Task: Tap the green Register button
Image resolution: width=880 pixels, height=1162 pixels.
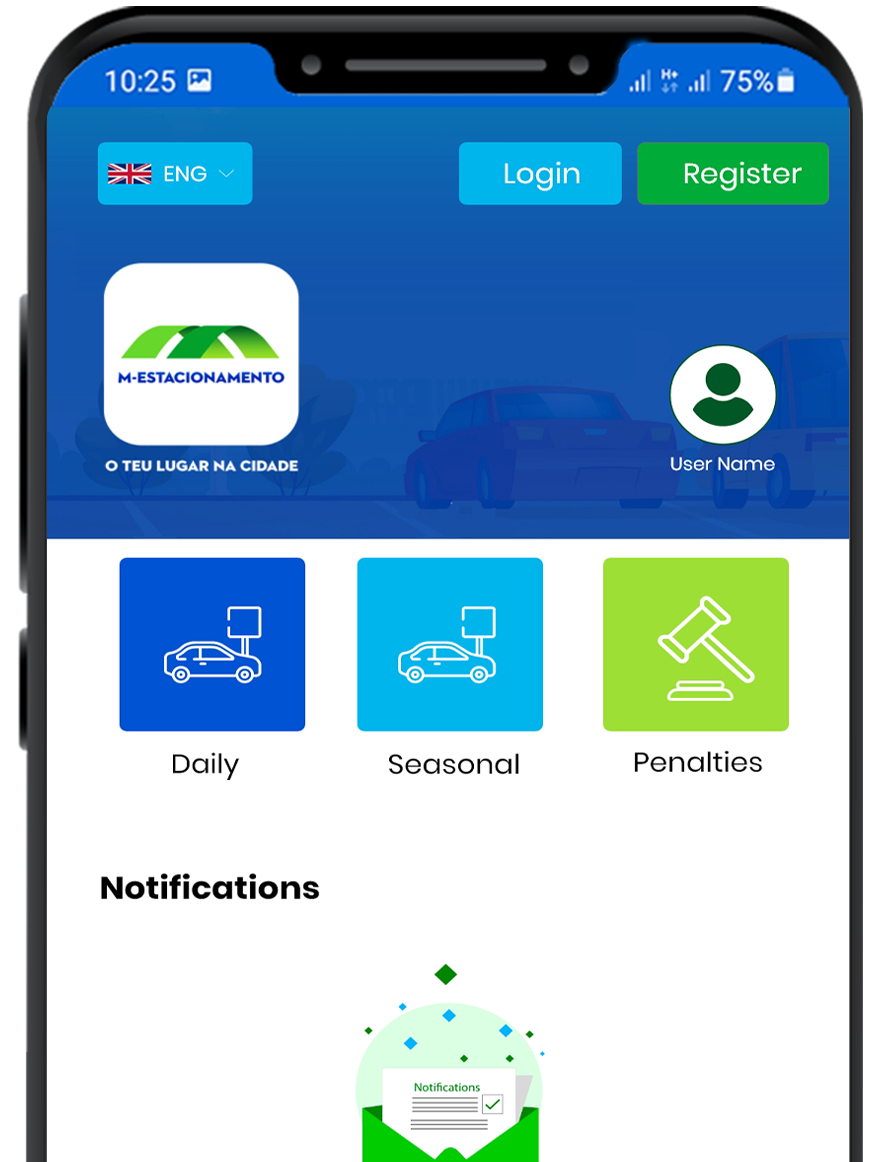Action: [733, 174]
